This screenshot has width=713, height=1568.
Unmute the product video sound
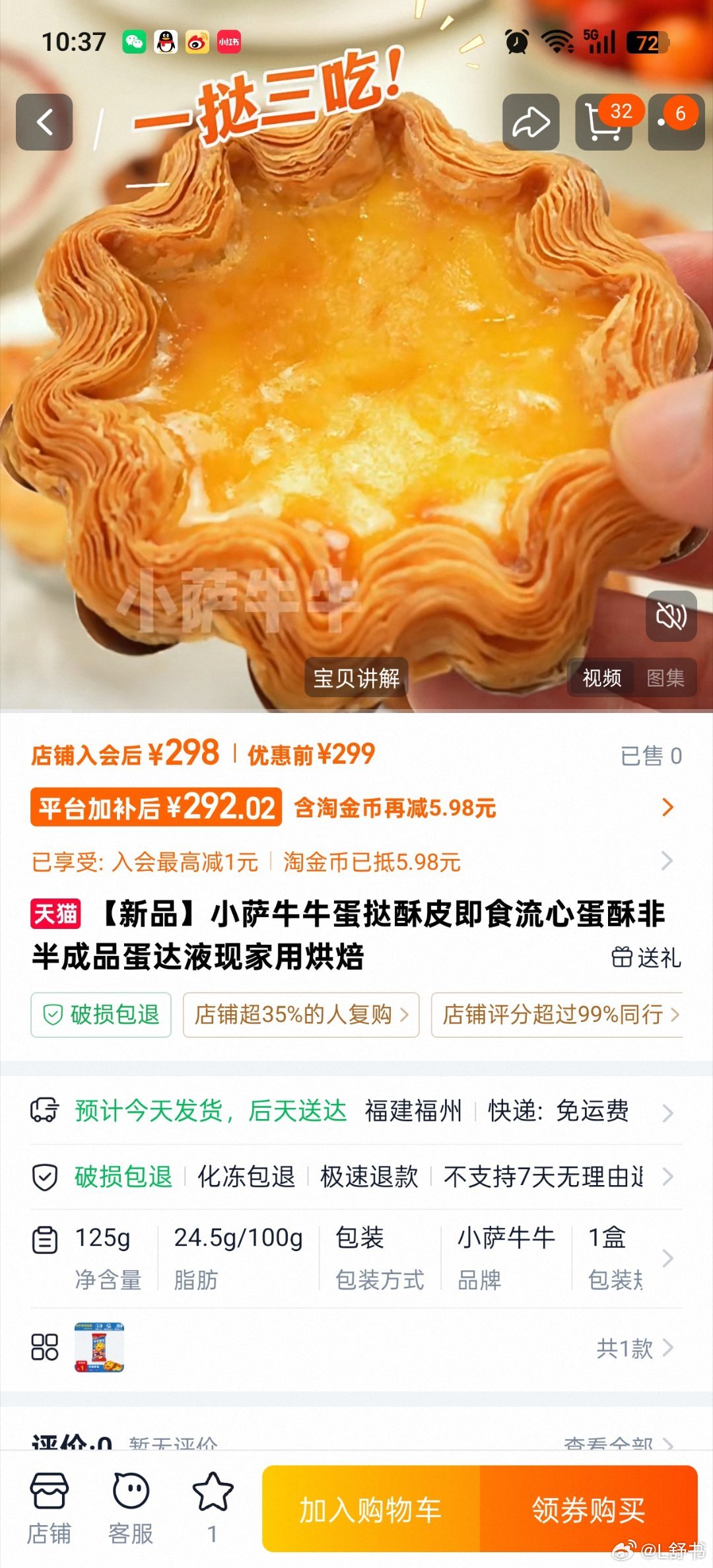(x=671, y=617)
